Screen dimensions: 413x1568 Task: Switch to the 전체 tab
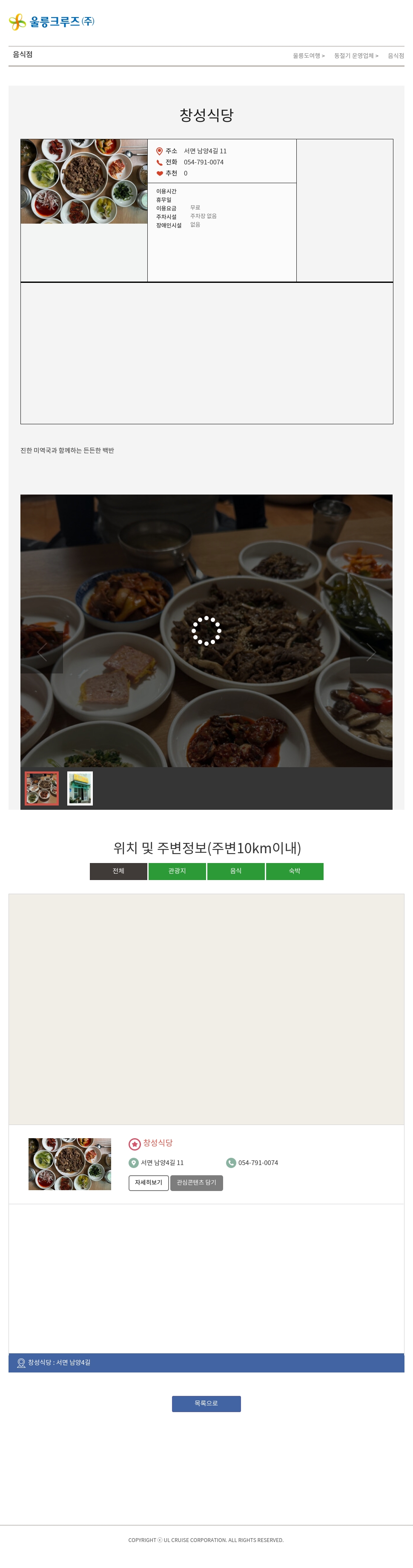[118, 871]
